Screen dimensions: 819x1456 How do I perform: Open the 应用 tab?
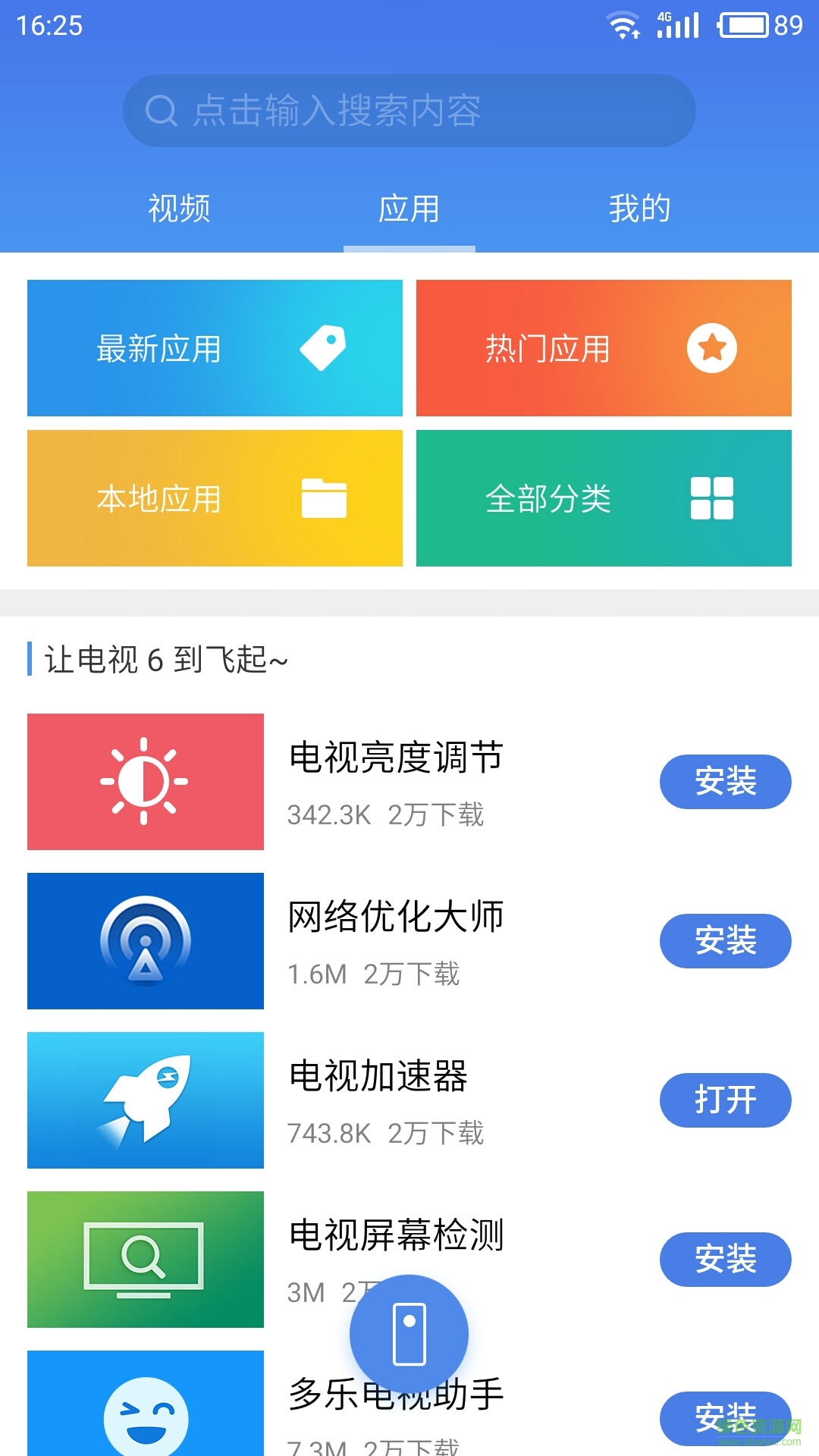(x=409, y=207)
